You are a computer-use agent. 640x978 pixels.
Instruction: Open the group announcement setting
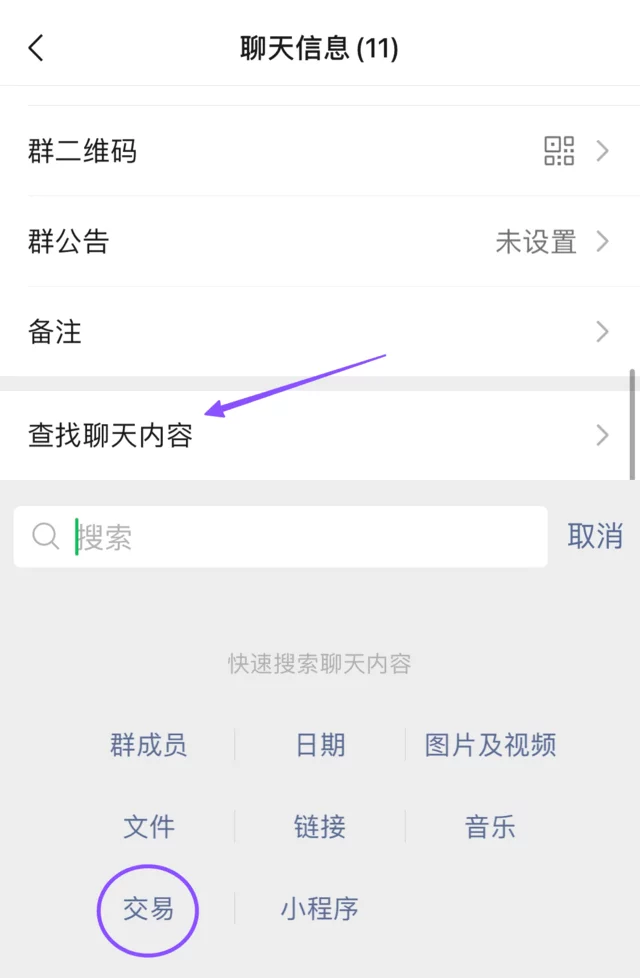pos(319,242)
